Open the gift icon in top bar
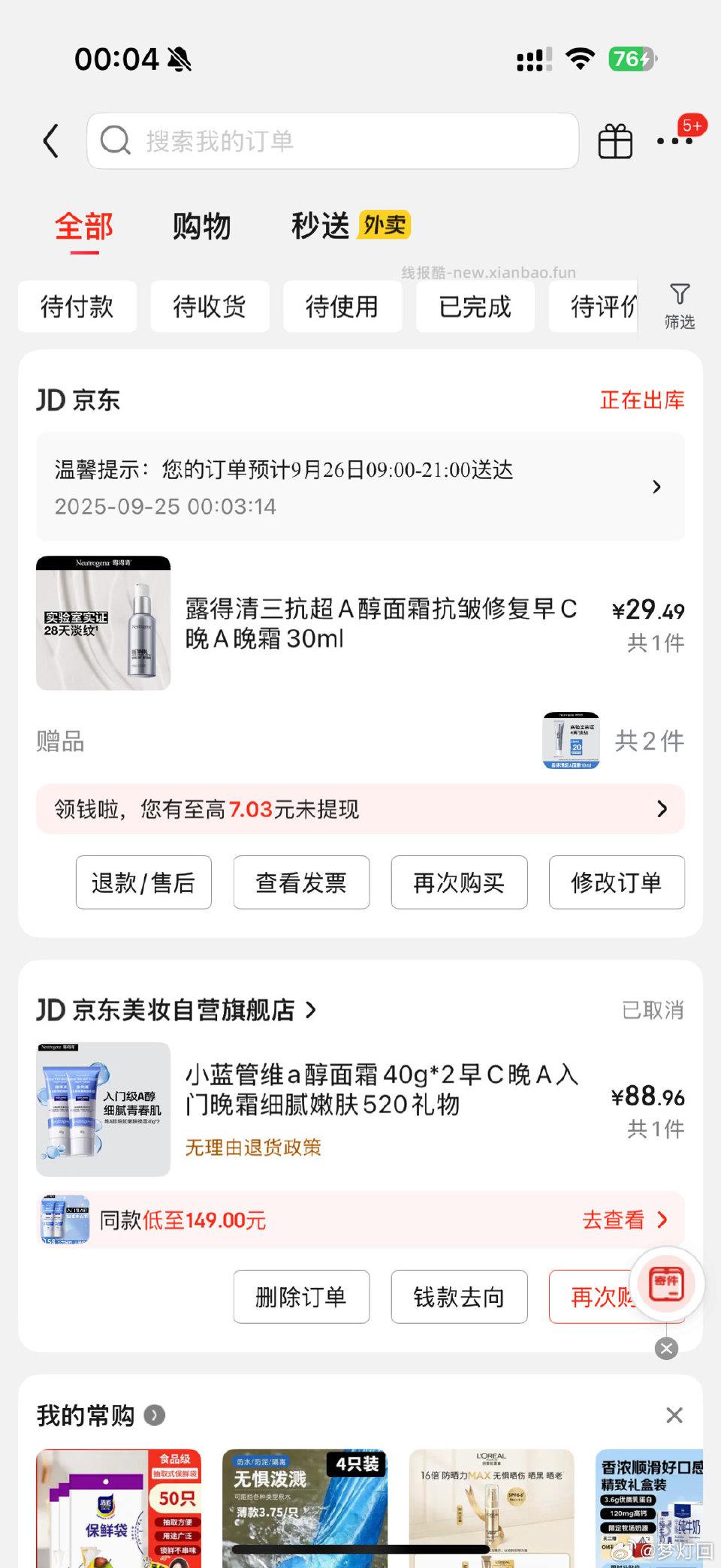The height and width of the screenshot is (1568, 721). point(616,141)
